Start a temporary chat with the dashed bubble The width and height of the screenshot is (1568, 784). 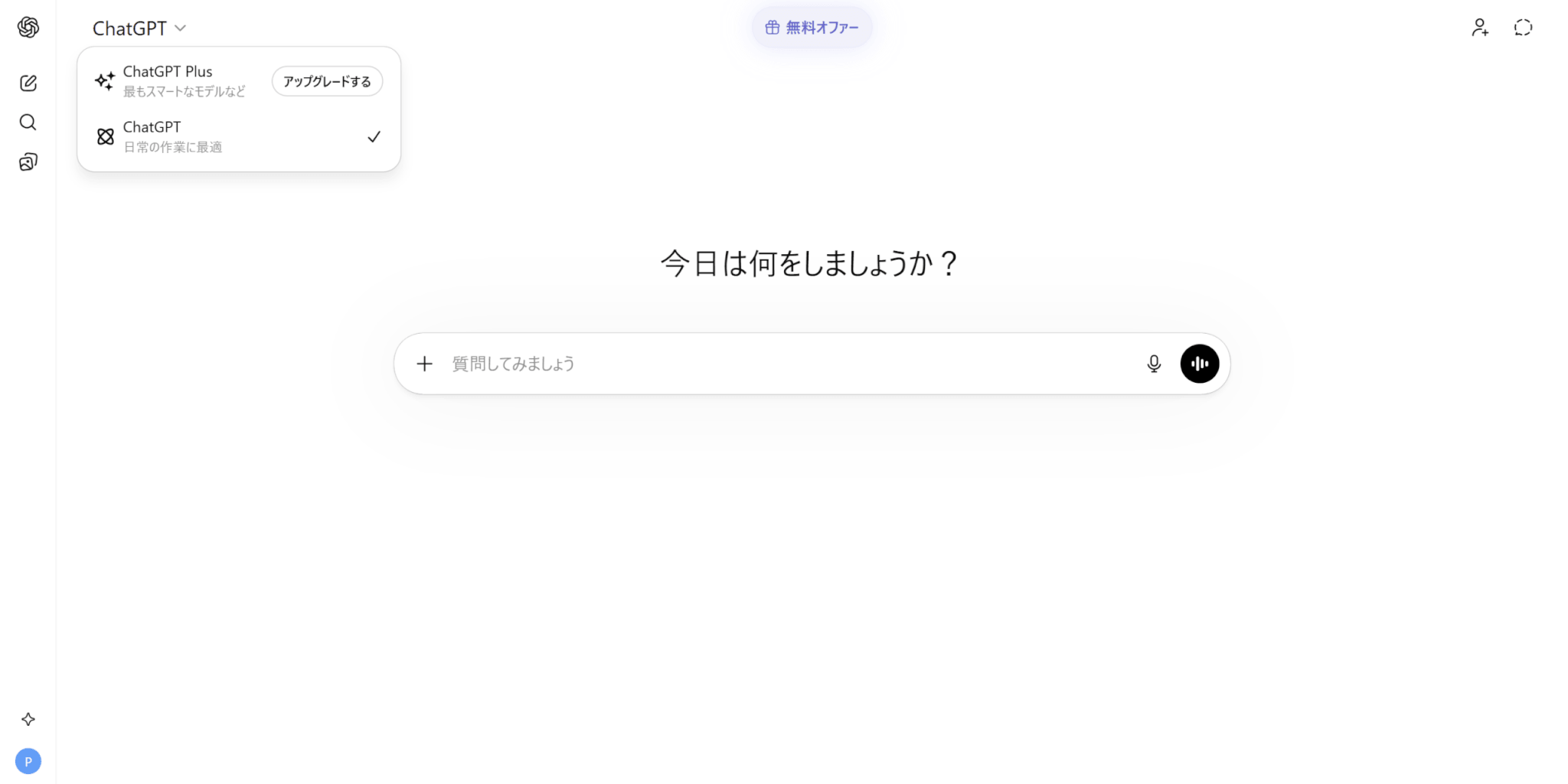[x=1523, y=28]
